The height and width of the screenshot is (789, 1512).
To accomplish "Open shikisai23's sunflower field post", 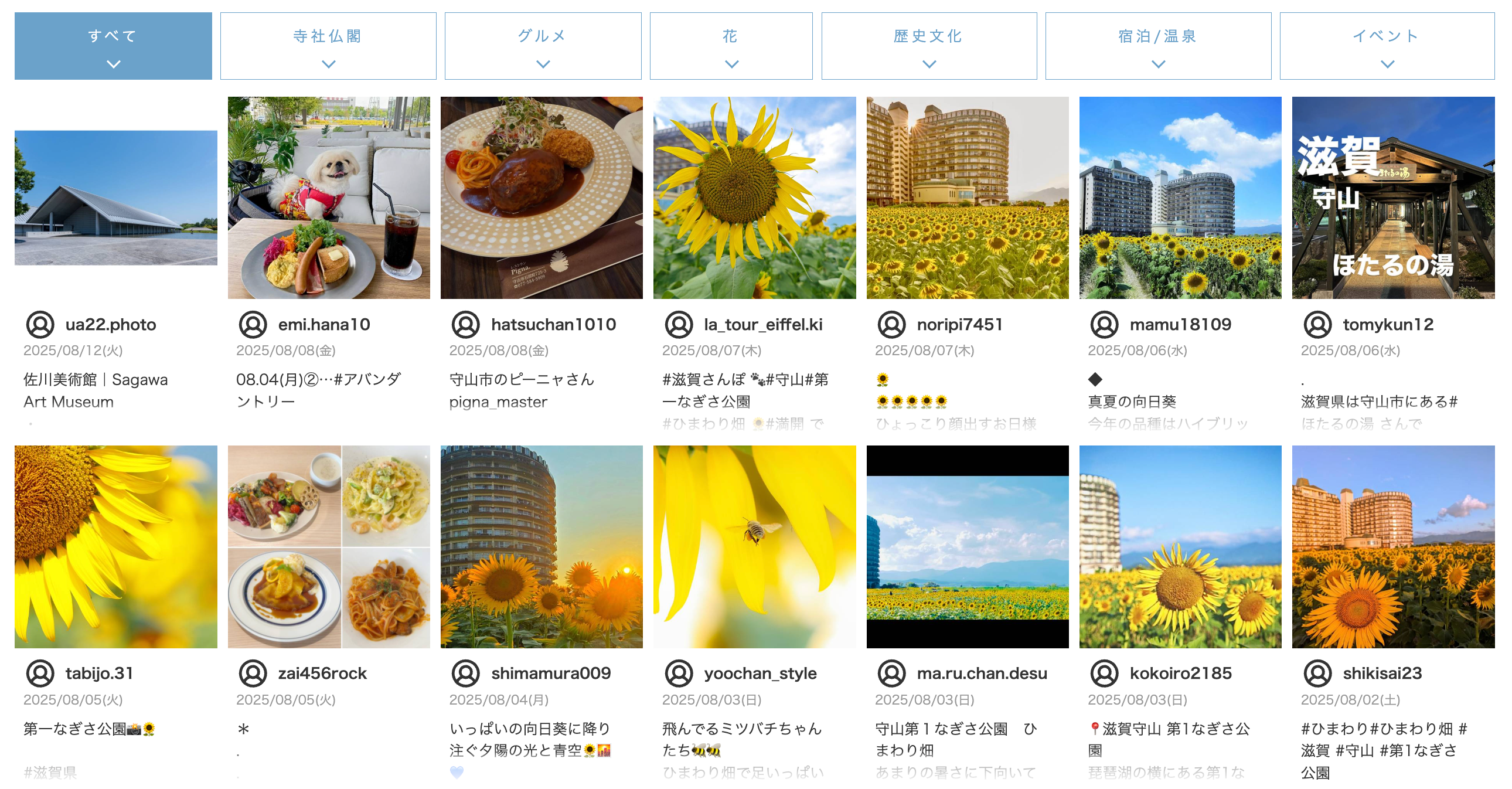I will [1393, 546].
